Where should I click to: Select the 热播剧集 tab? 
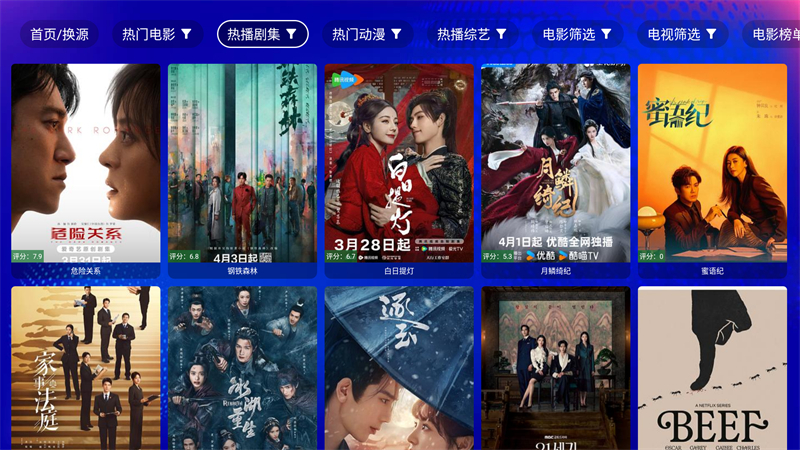tap(262, 34)
